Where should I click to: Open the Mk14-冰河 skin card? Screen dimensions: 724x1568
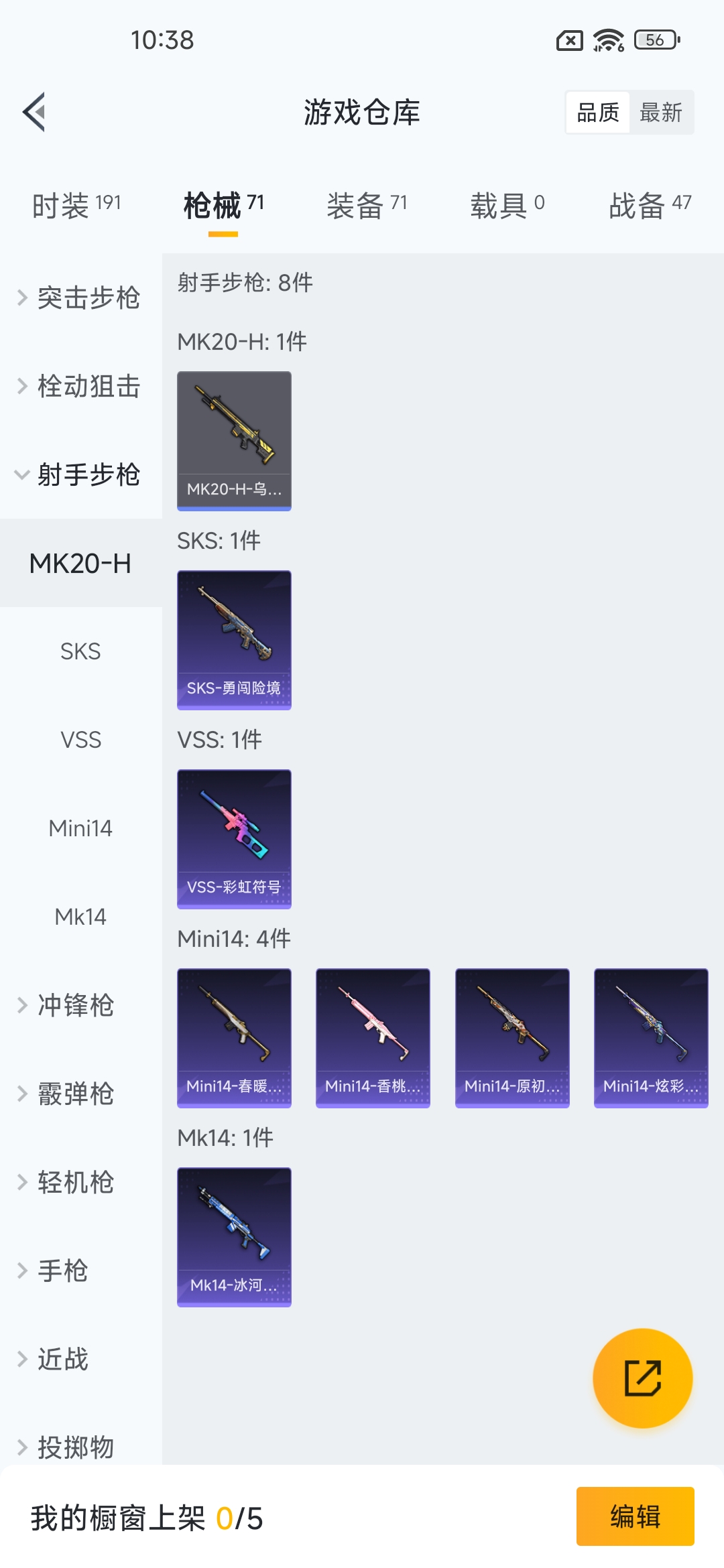234,1236
